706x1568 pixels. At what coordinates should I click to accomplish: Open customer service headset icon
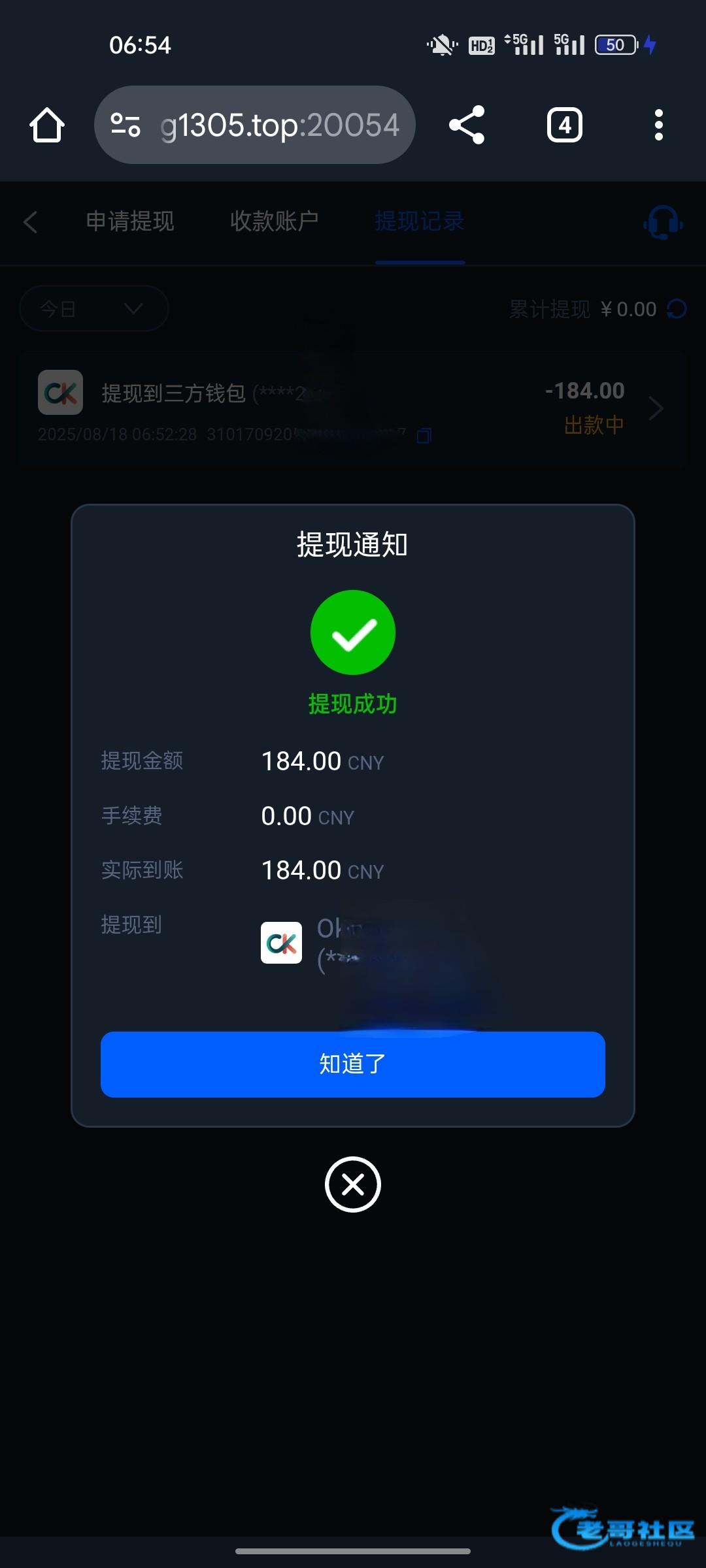pos(663,223)
